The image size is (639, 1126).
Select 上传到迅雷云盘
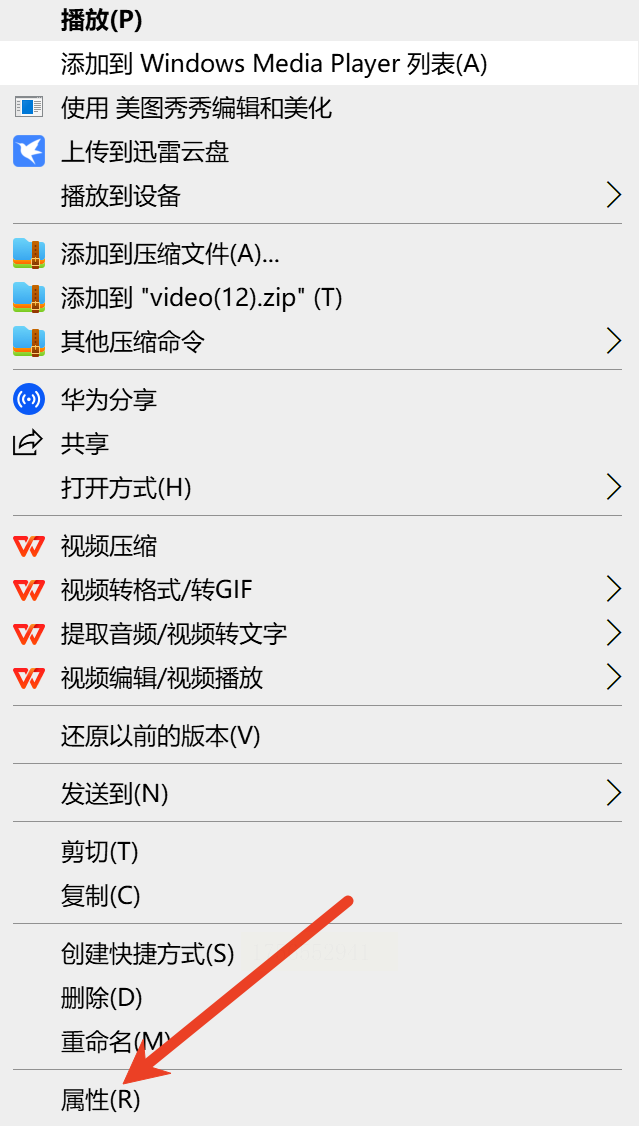point(145,152)
